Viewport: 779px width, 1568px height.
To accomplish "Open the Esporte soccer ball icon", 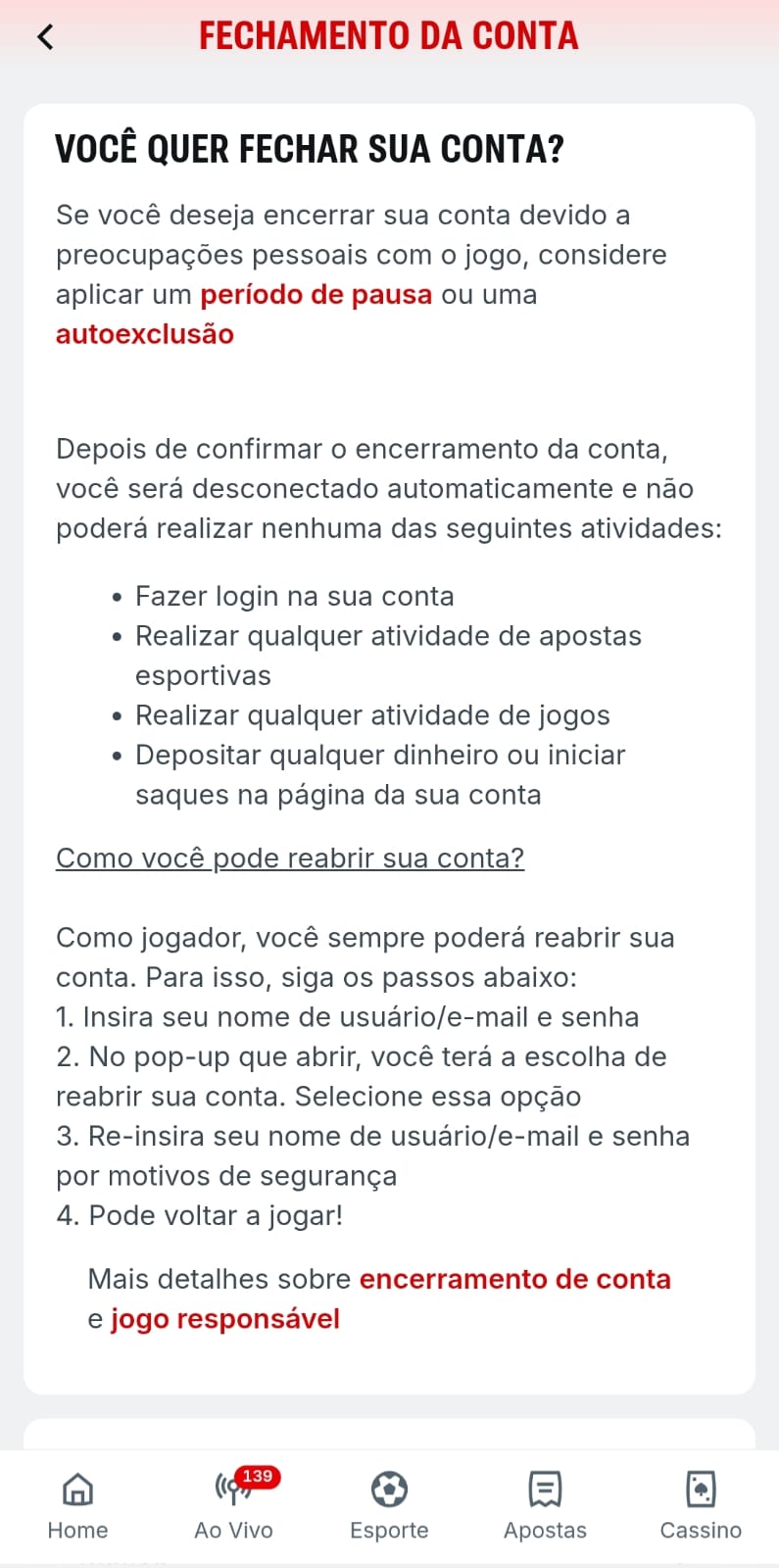I will (x=389, y=1491).
